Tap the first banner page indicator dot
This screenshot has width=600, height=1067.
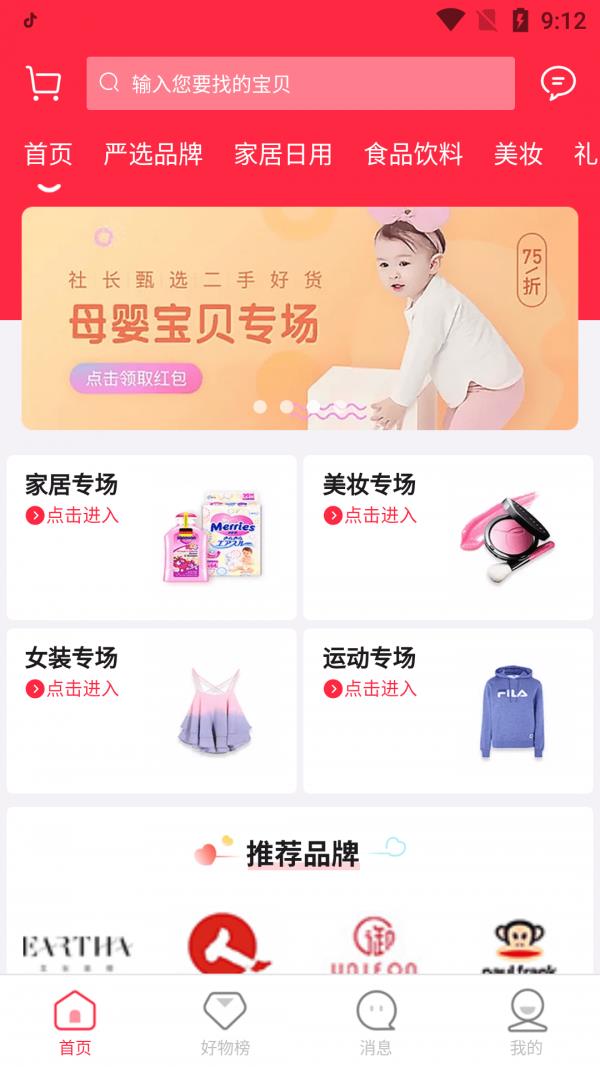(260, 406)
